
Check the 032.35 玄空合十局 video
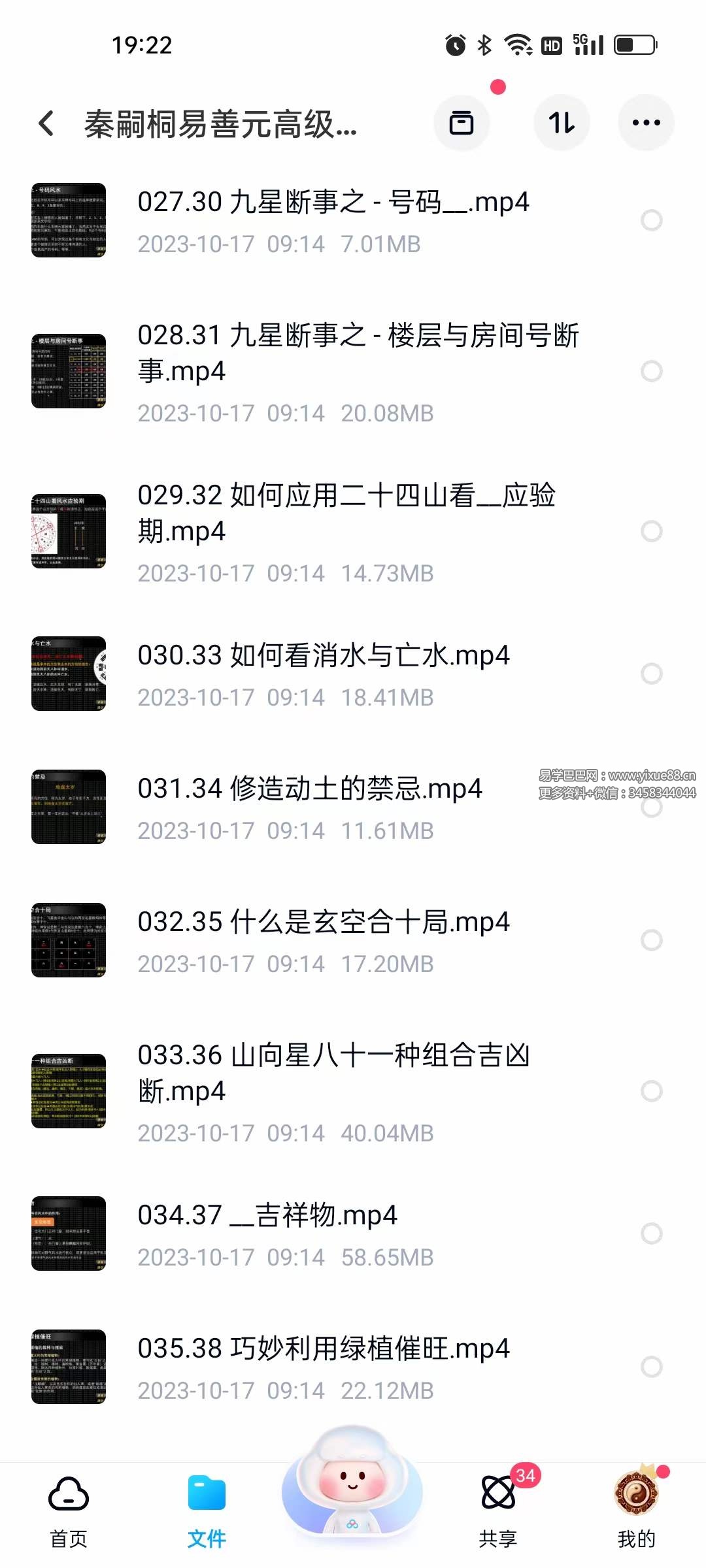652,940
